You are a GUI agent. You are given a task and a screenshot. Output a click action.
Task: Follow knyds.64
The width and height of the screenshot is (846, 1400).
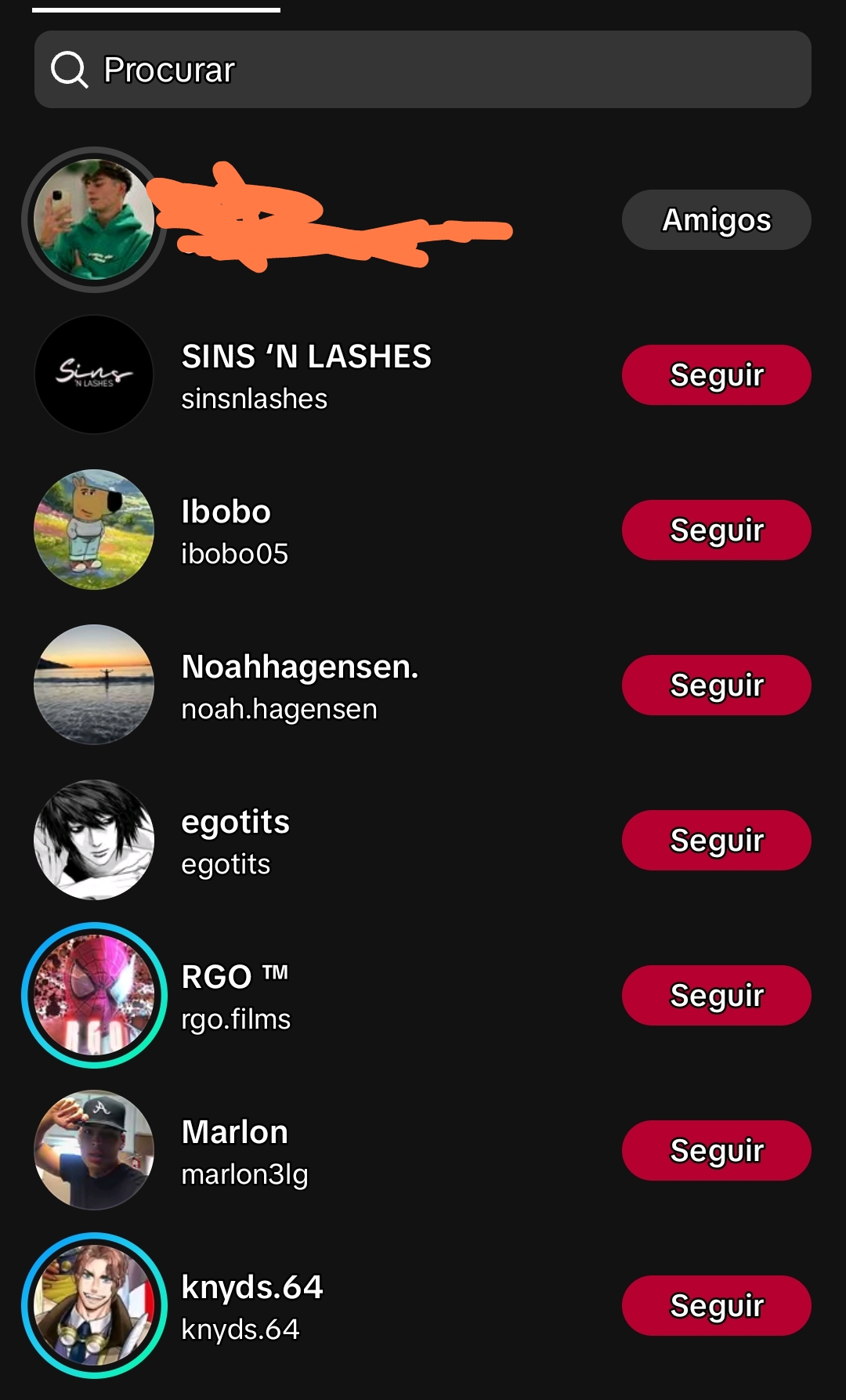[716, 1306]
